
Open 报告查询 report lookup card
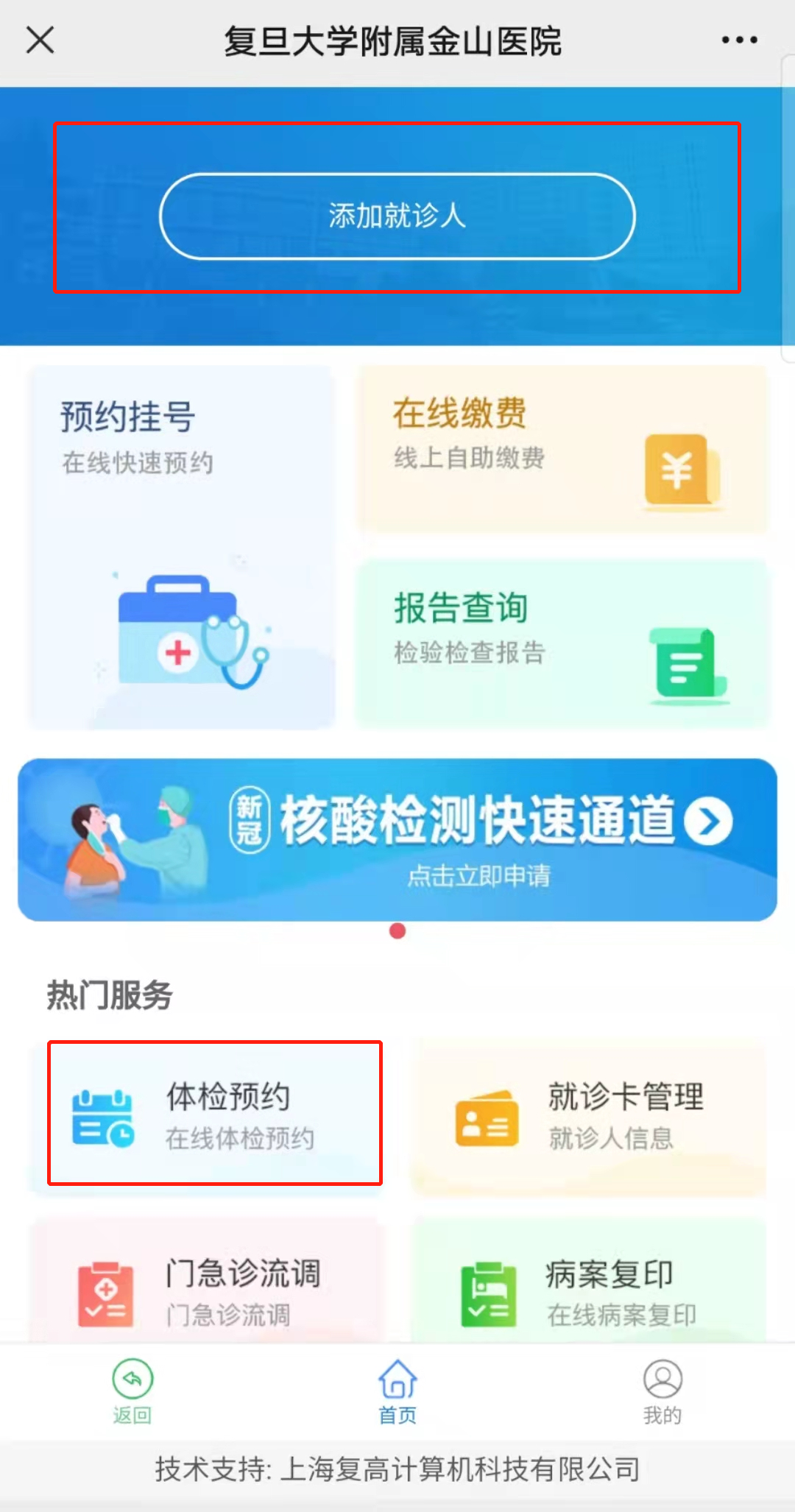pyautogui.click(x=562, y=643)
